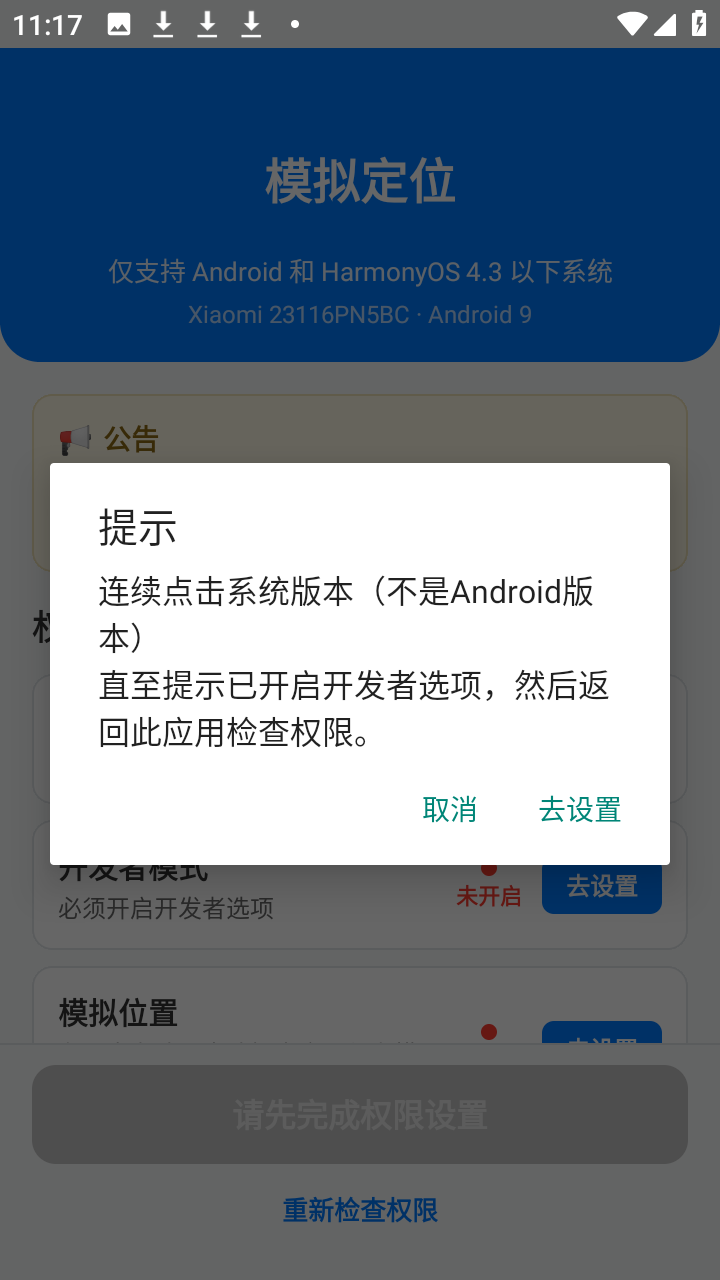720x1280 pixels.
Task: Tap the 去设置 button on the 模拟位置 card
Action: (x=601, y=1040)
